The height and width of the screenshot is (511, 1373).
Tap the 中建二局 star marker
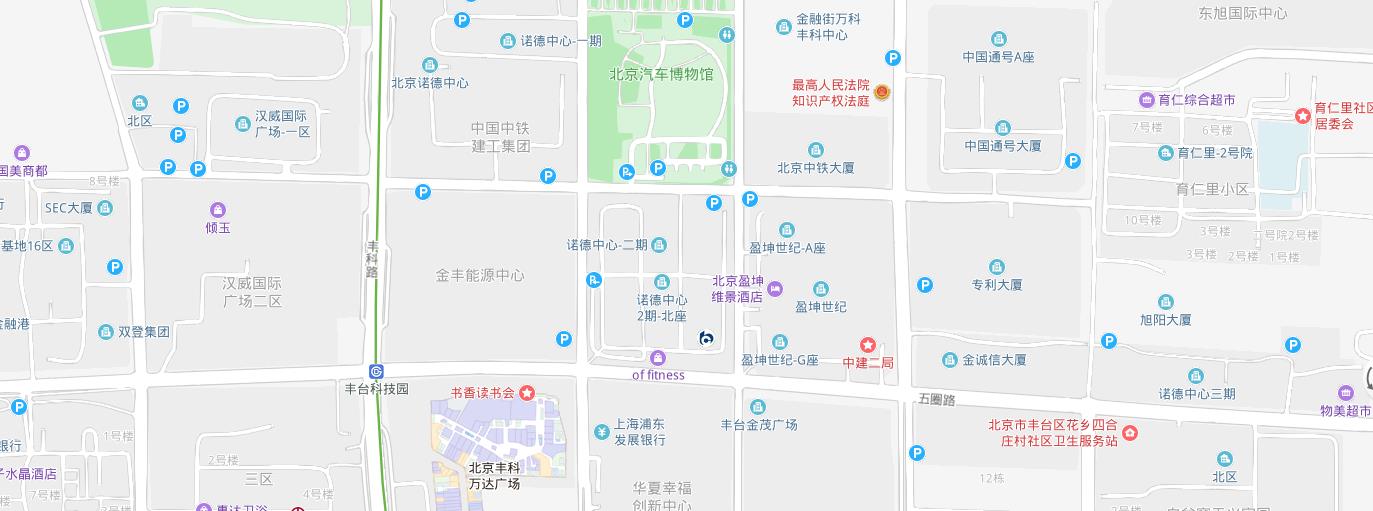(x=868, y=345)
